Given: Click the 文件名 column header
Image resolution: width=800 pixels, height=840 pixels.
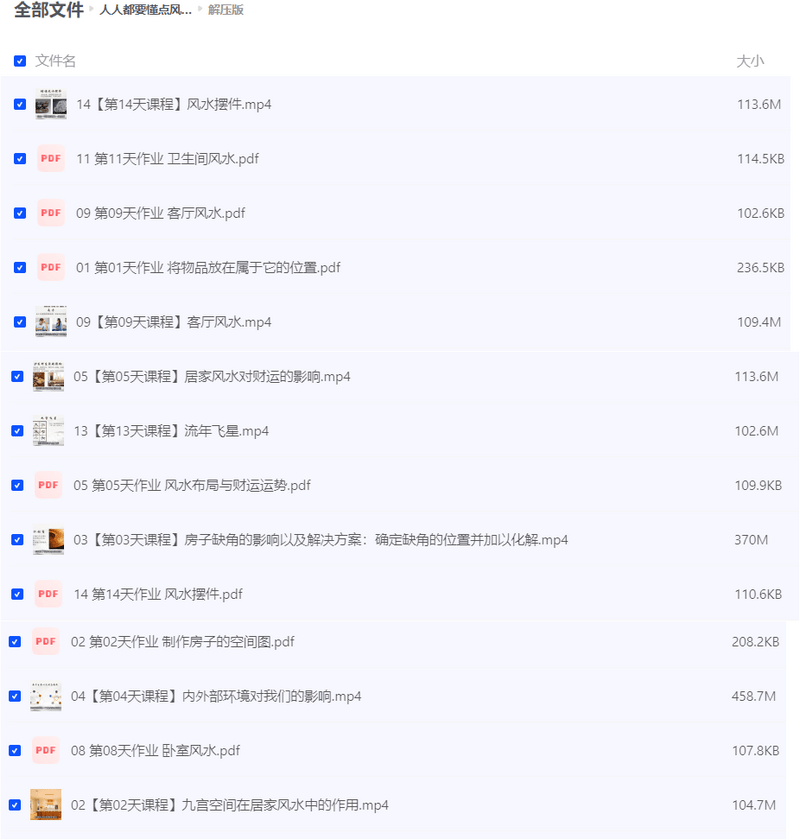Looking at the screenshot, I should click(x=57, y=60).
